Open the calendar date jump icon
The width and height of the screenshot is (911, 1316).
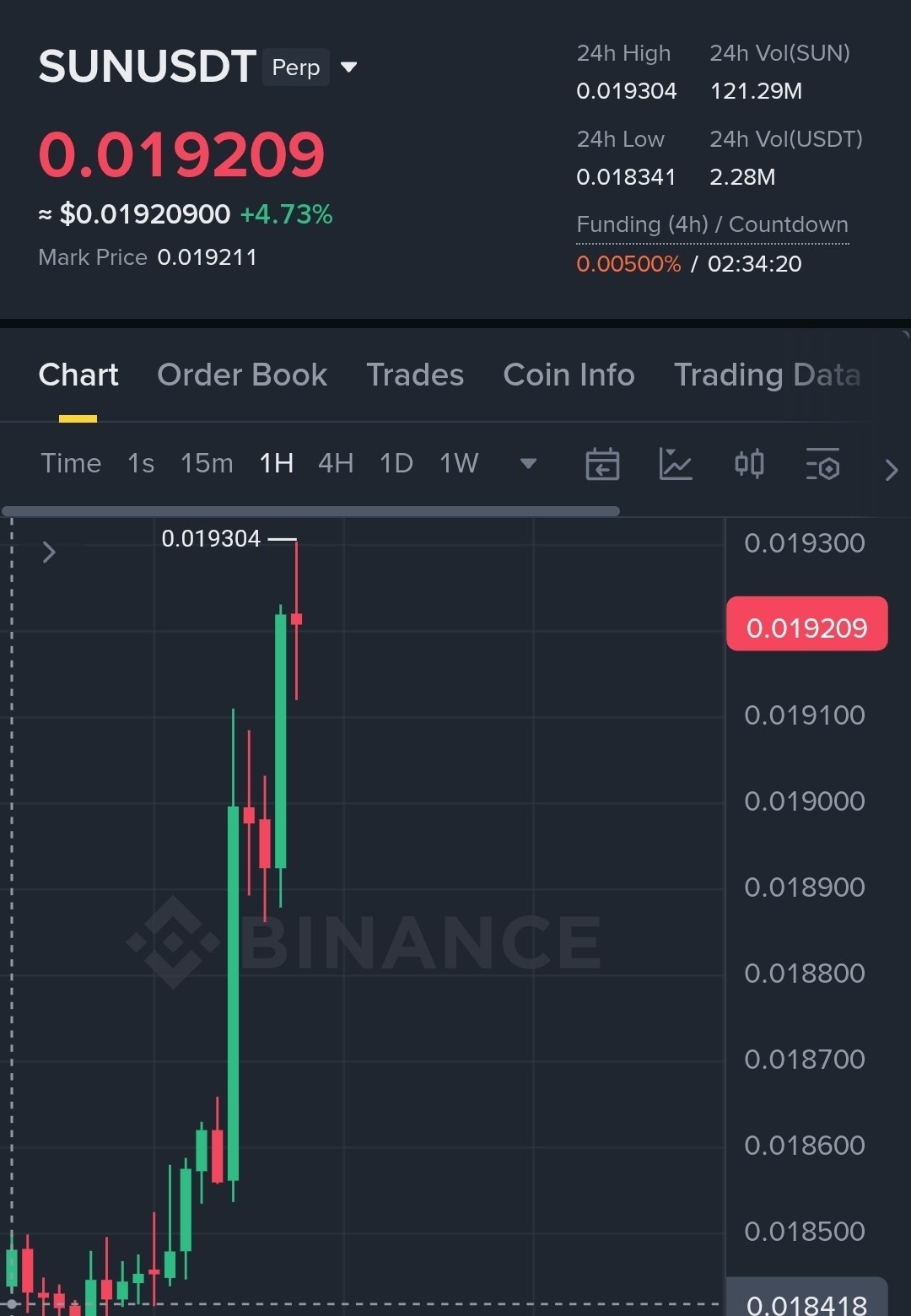pos(602,464)
